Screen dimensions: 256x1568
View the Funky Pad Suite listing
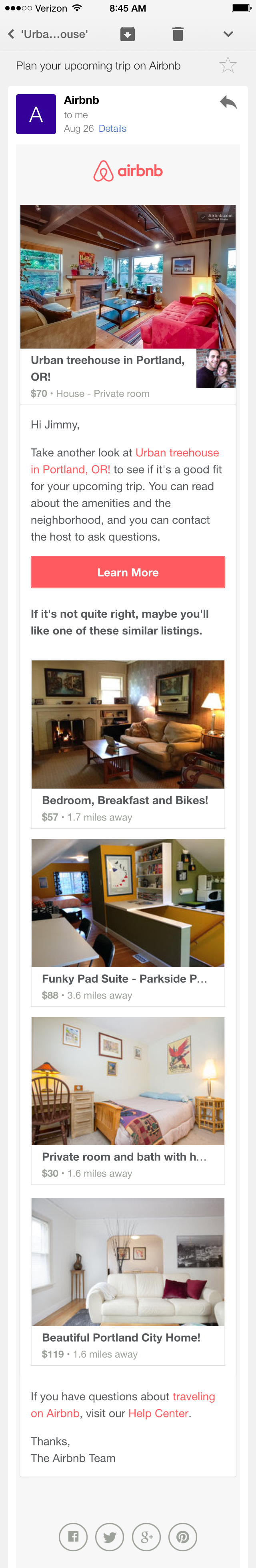(x=127, y=922)
